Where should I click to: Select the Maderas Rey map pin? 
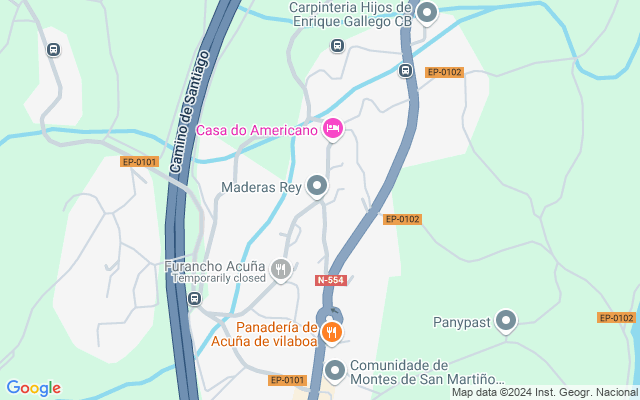tap(317, 186)
